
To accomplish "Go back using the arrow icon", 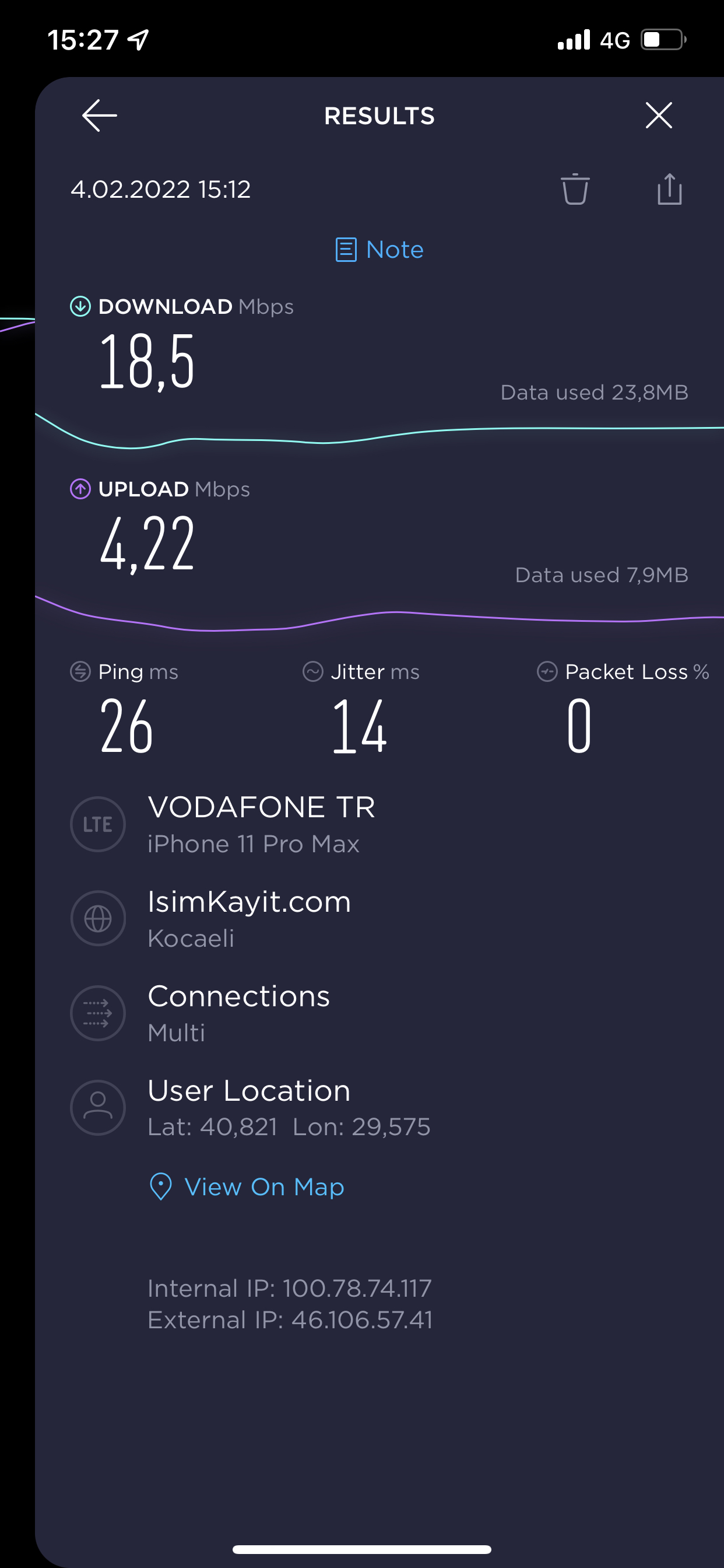I will 100,116.
